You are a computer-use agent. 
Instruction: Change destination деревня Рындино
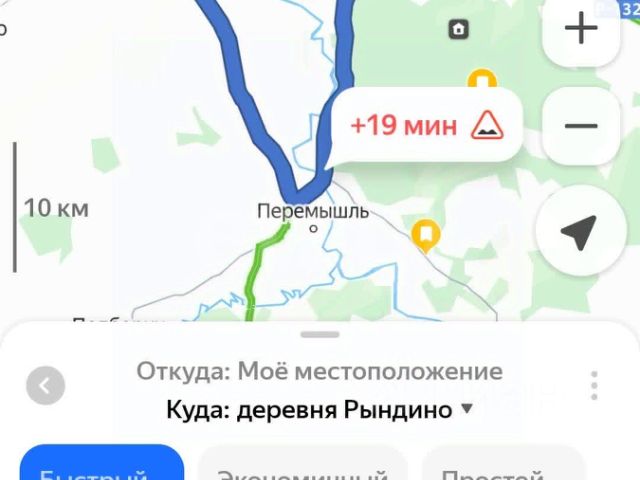click(x=320, y=409)
